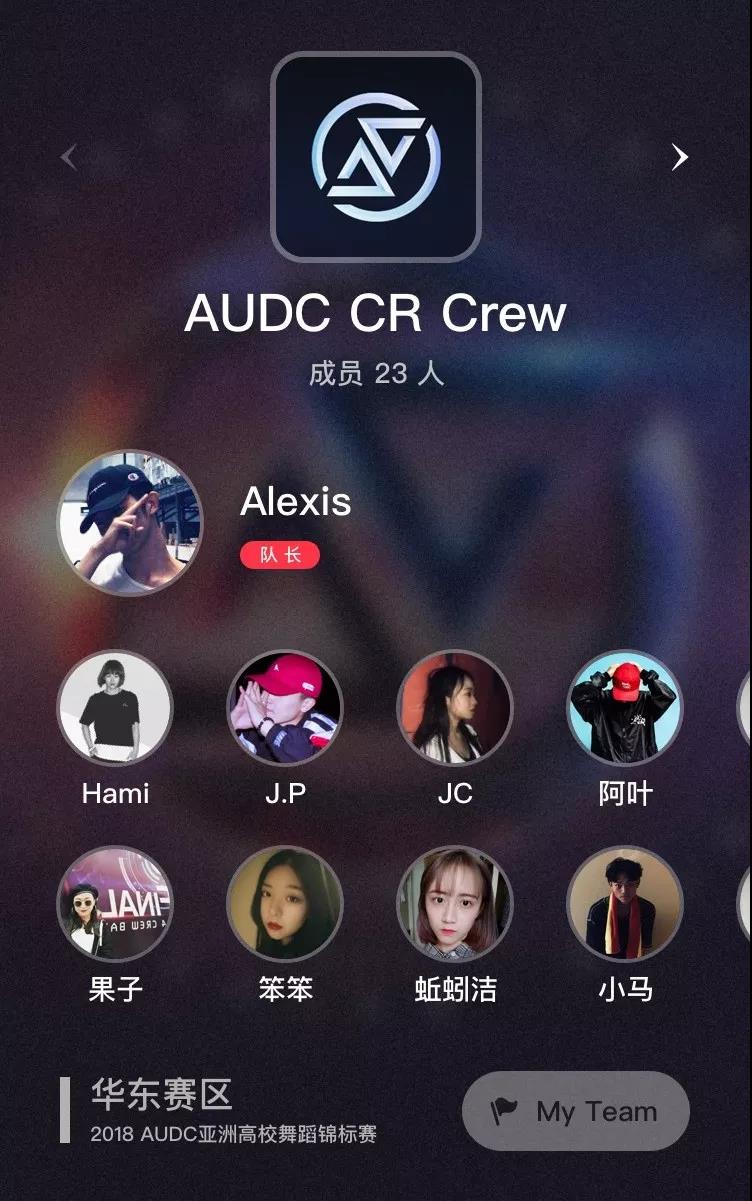752x1201 pixels.
Task: Go to the next team with right arrow
Action: click(x=680, y=157)
